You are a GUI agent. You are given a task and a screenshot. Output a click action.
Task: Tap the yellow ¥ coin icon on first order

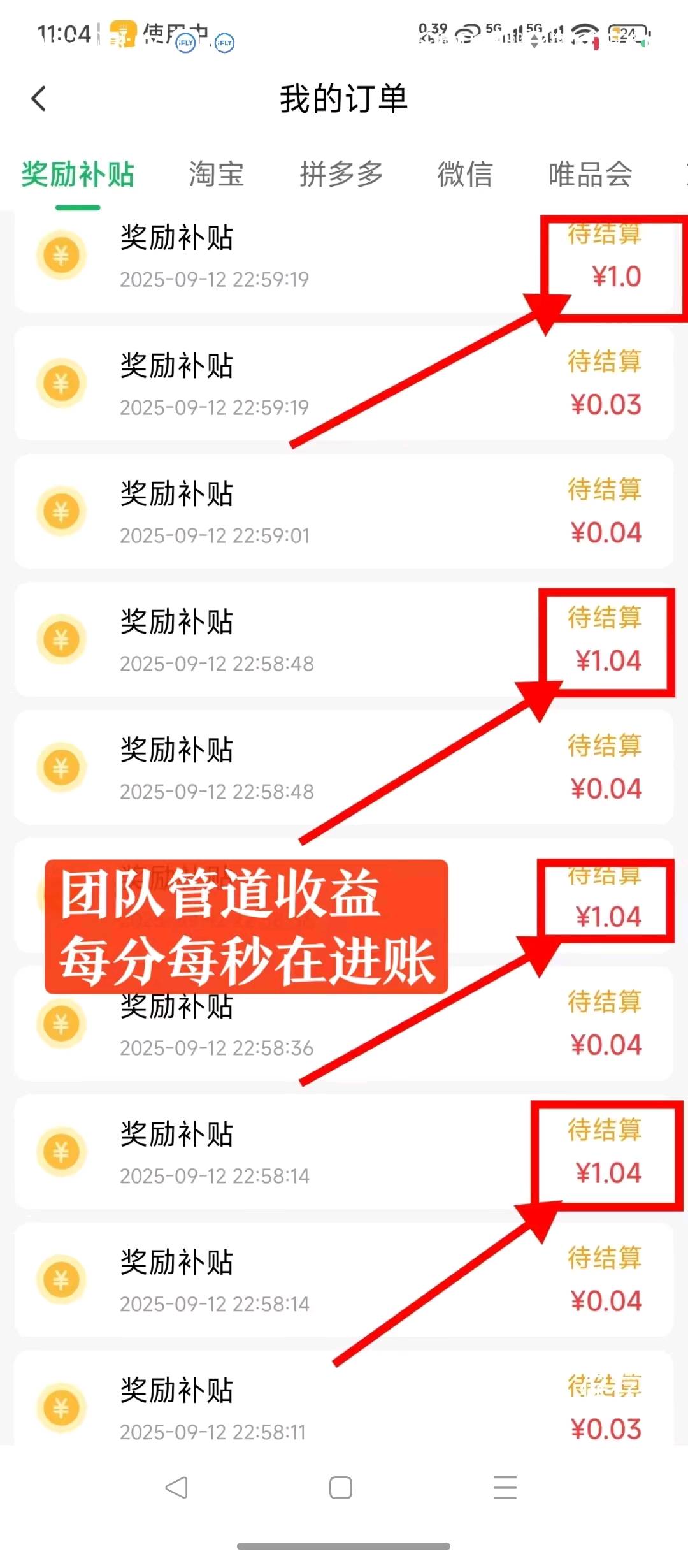click(x=61, y=254)
